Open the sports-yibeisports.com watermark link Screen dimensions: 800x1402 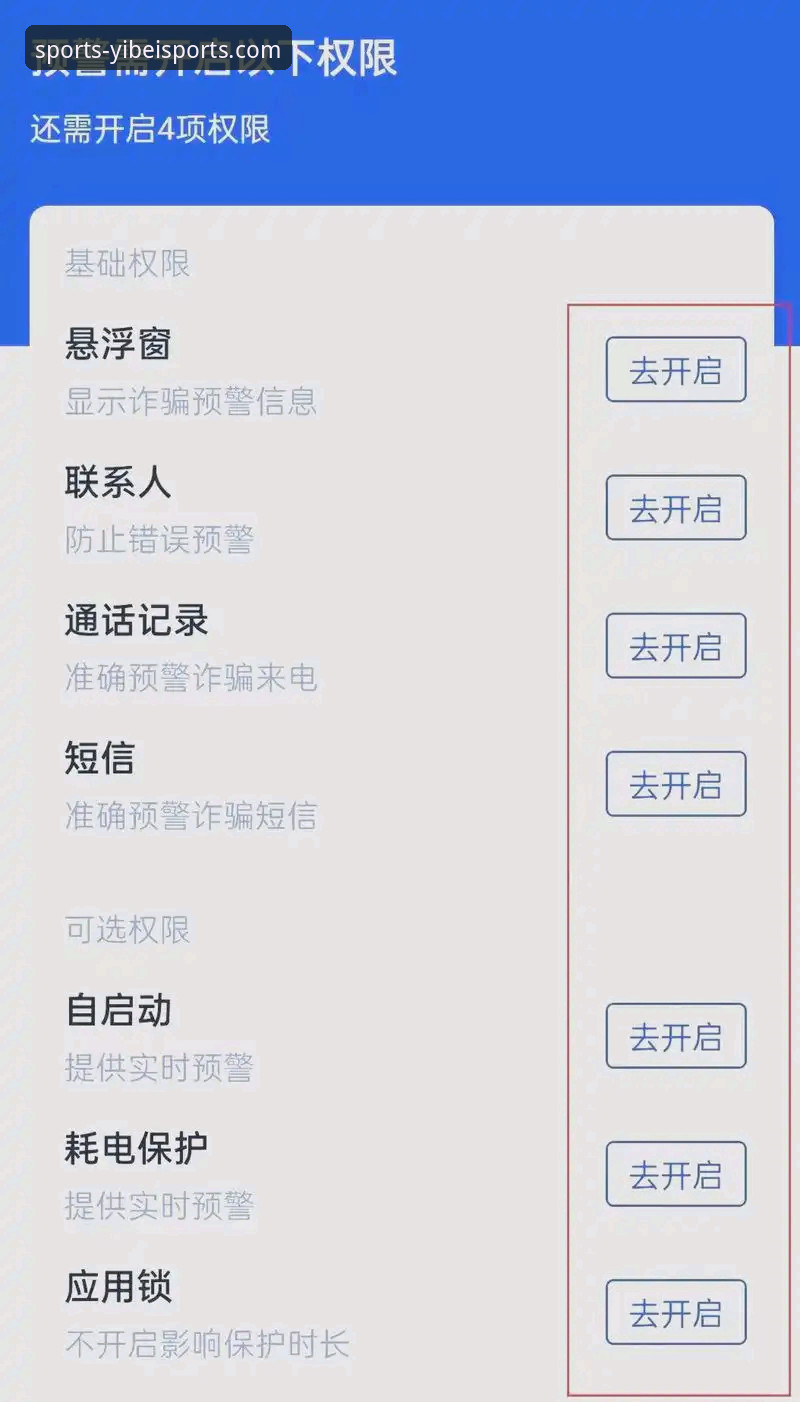pyautogui.click(x=155, y=47)
